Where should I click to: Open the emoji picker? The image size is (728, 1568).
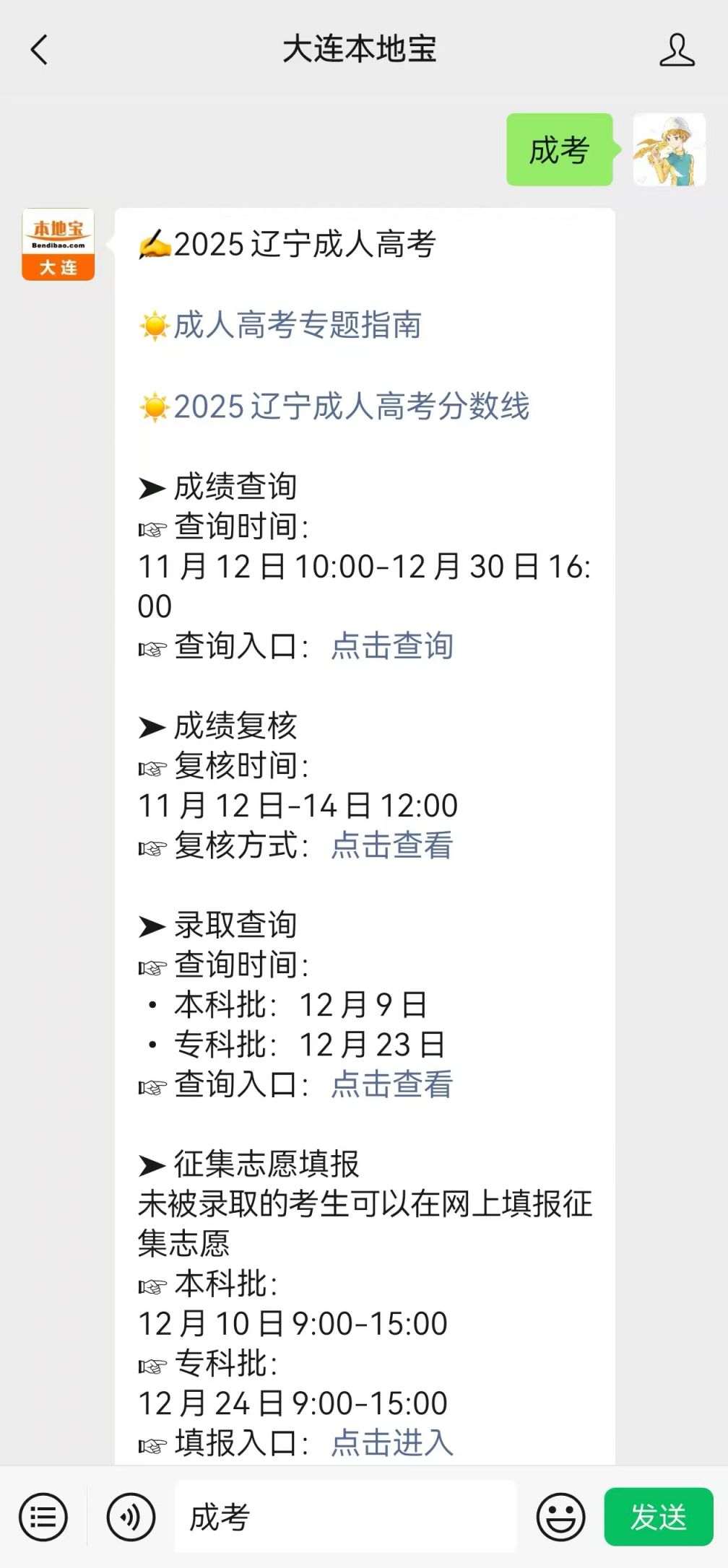[x=560, y=1517]
